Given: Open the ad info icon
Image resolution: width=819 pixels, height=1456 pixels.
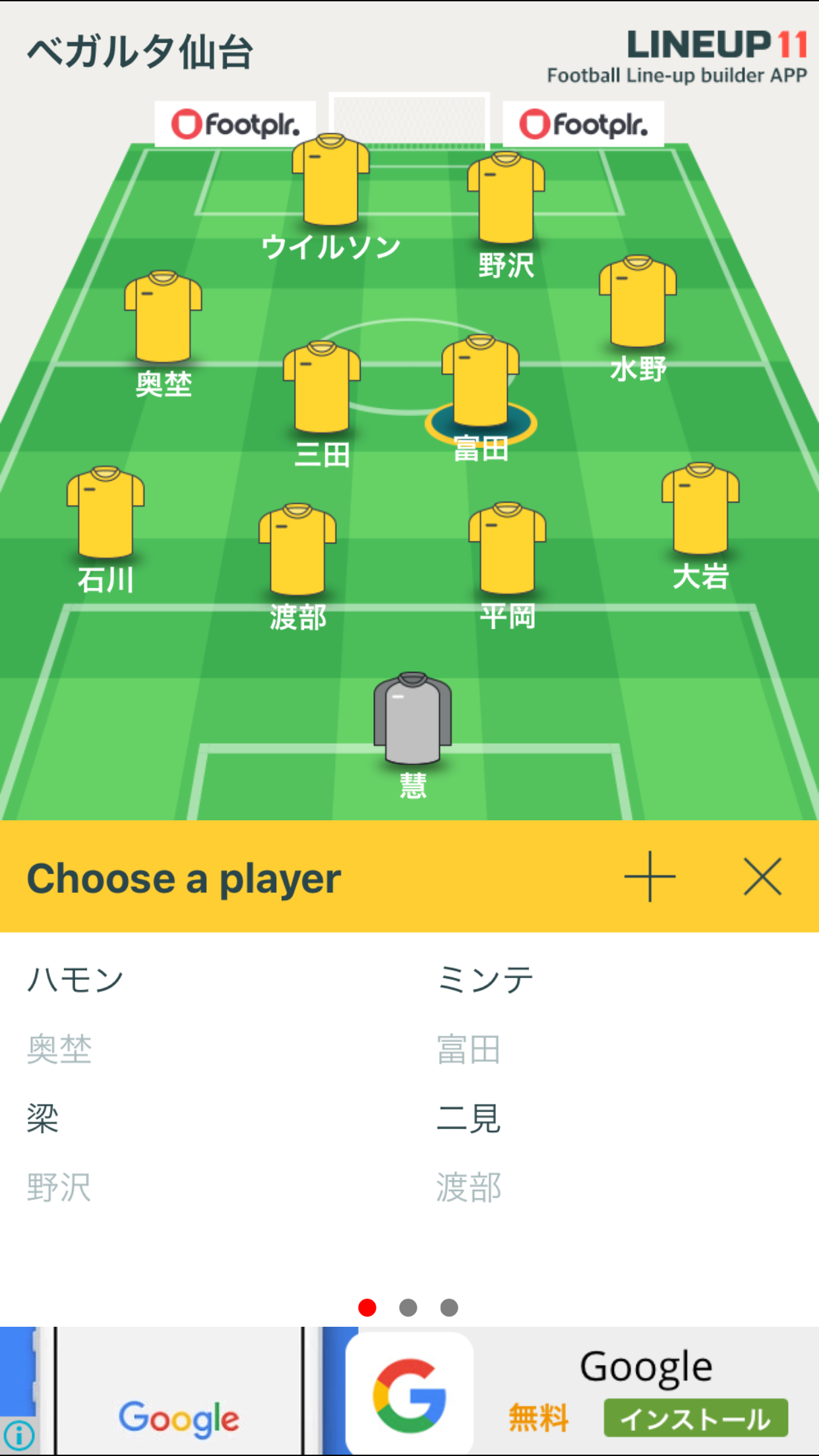Looking at the screenshot, I should pos(19,1434).
